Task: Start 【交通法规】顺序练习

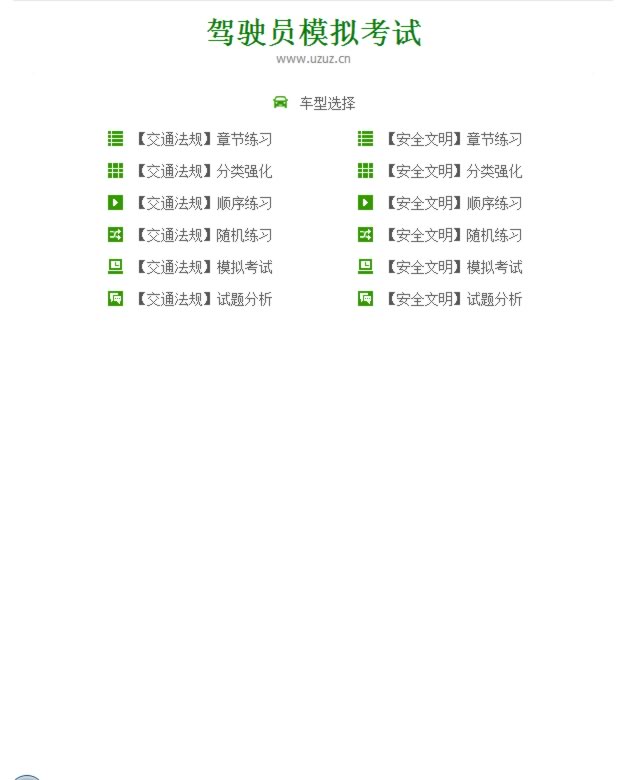Action: 203,203
